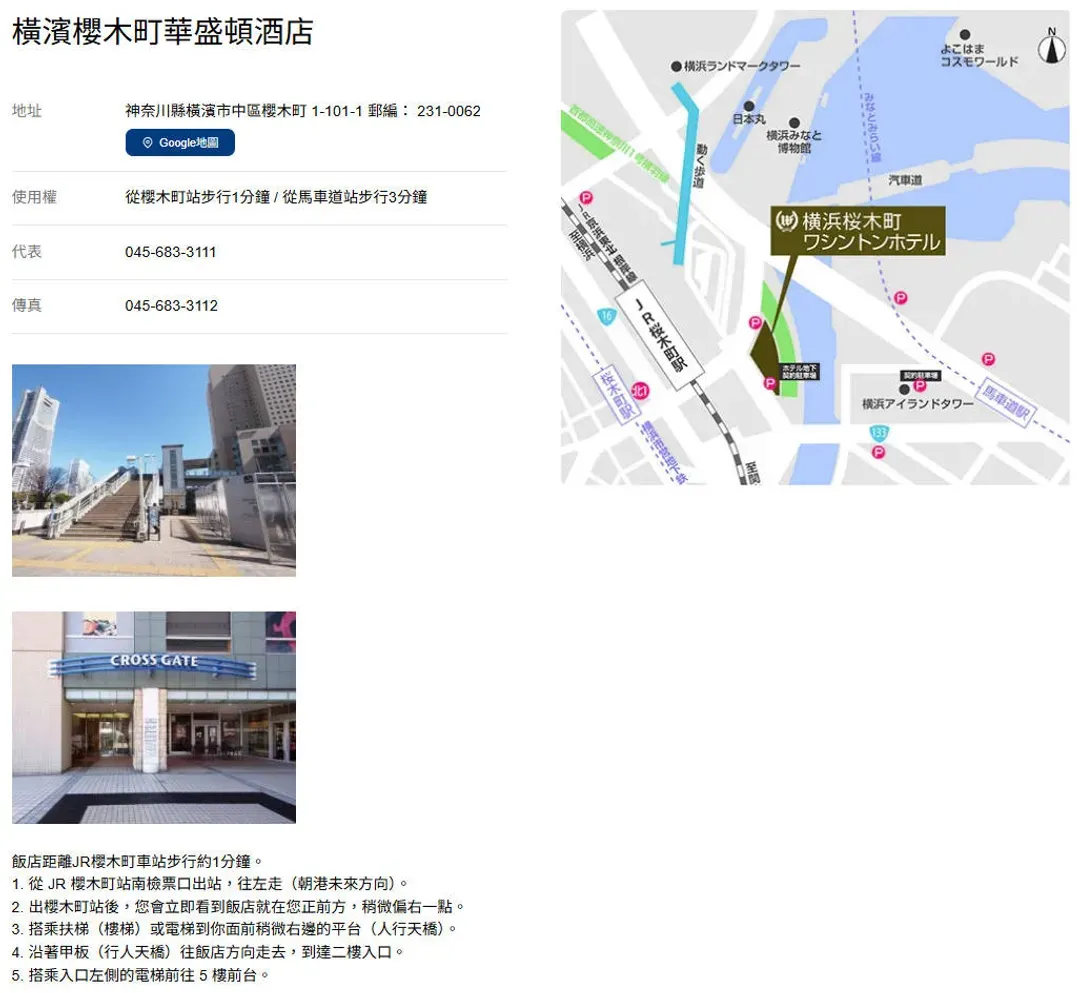Open the Google地圖 button
Image resolution: width=1080 pixels, height=993 pixels.
(180, 143)
